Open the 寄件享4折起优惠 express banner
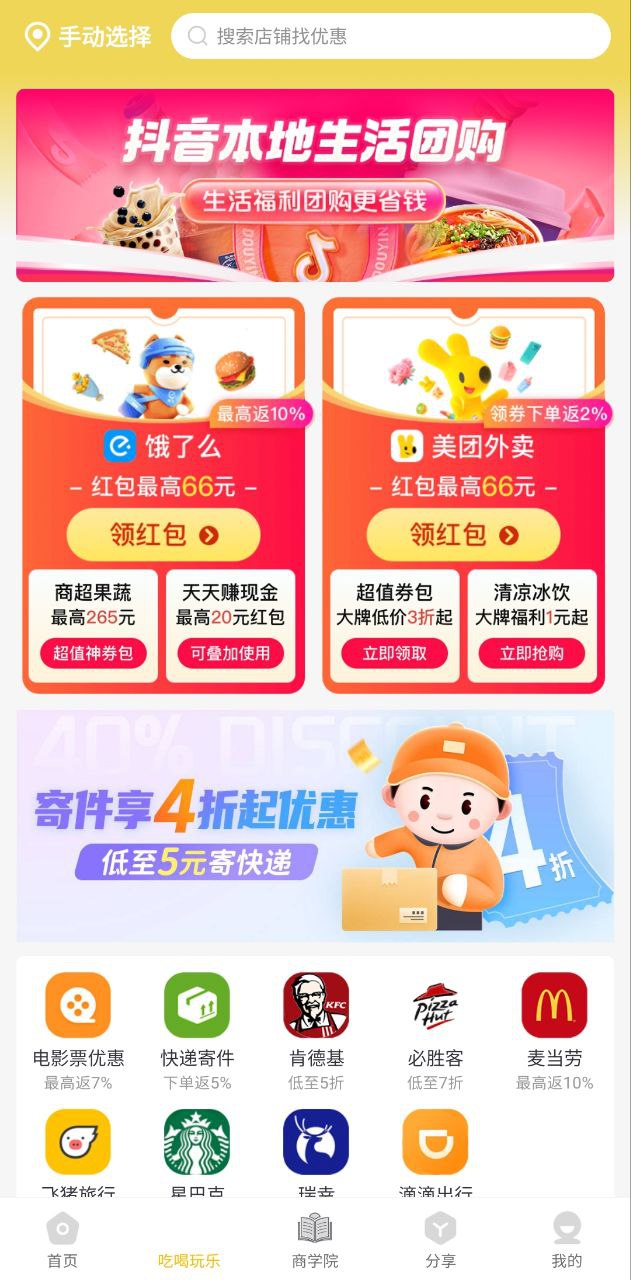631x1280 pixels. click(315, 826)
